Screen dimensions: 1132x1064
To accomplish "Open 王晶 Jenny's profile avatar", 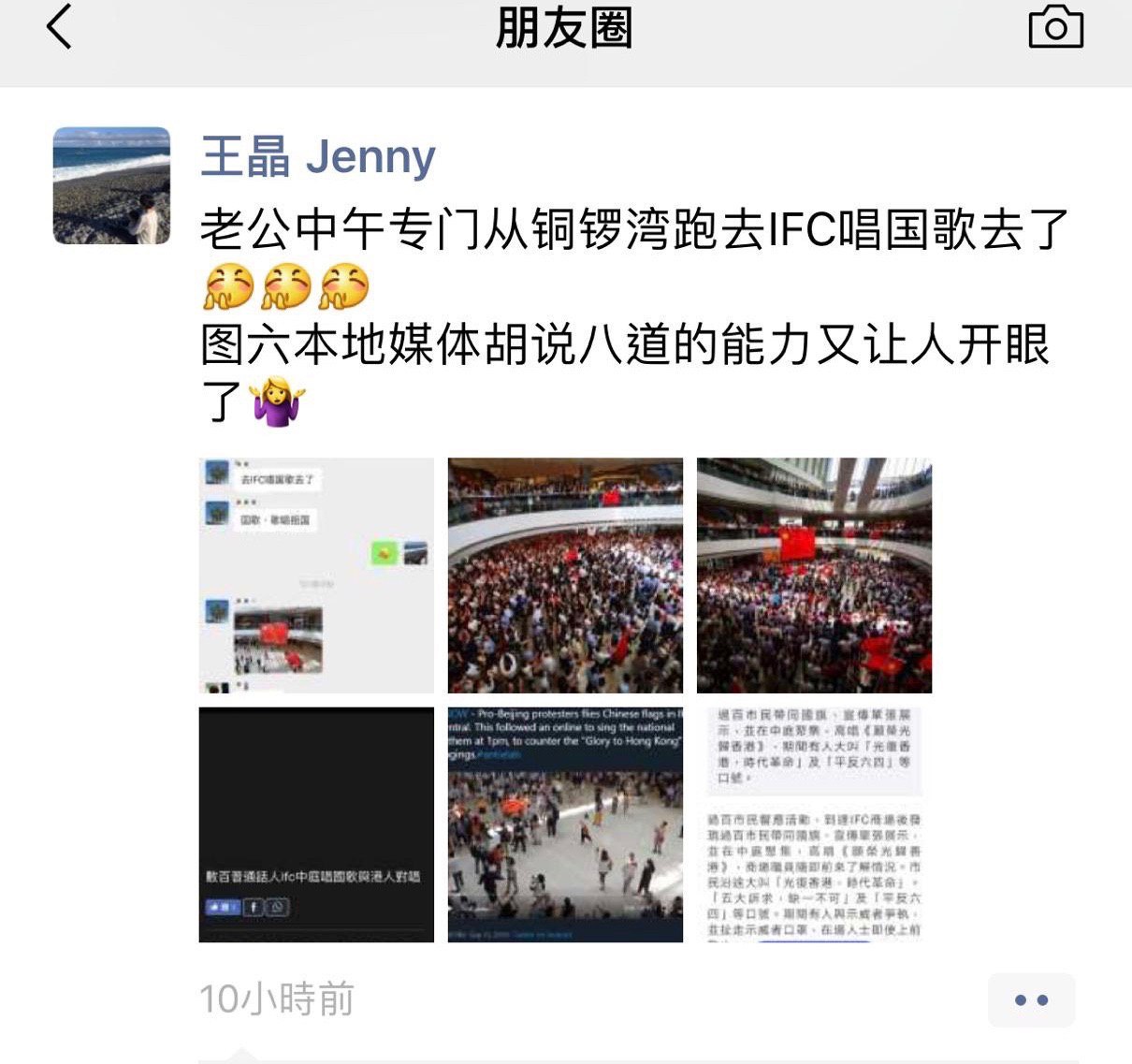I will click(112, 185).
